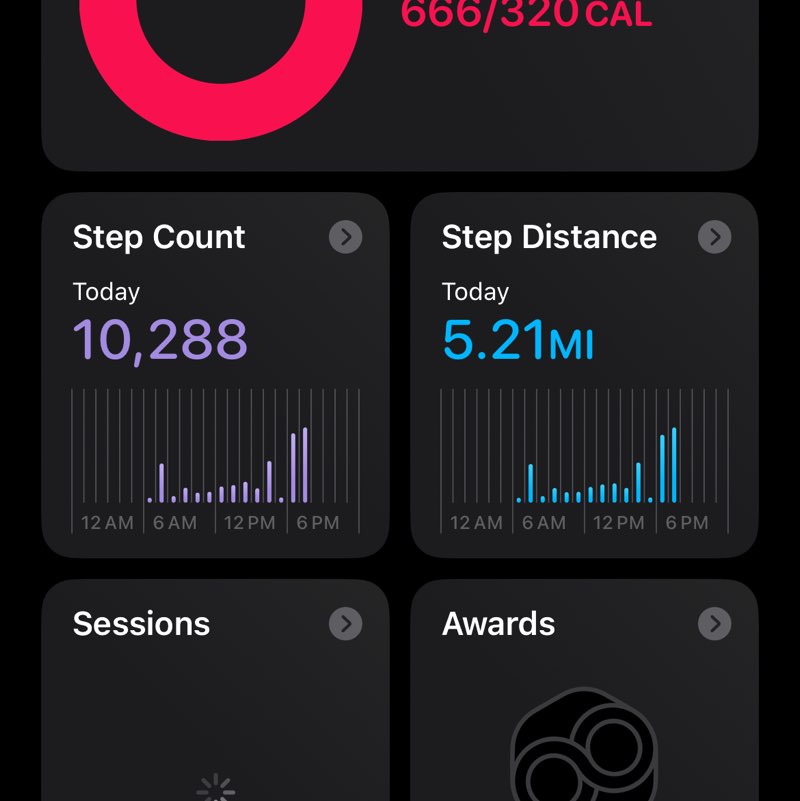This screenshot has height=801, width=800.
Task: Tap the Awards medal badge icon
Action: coord(585,745)
